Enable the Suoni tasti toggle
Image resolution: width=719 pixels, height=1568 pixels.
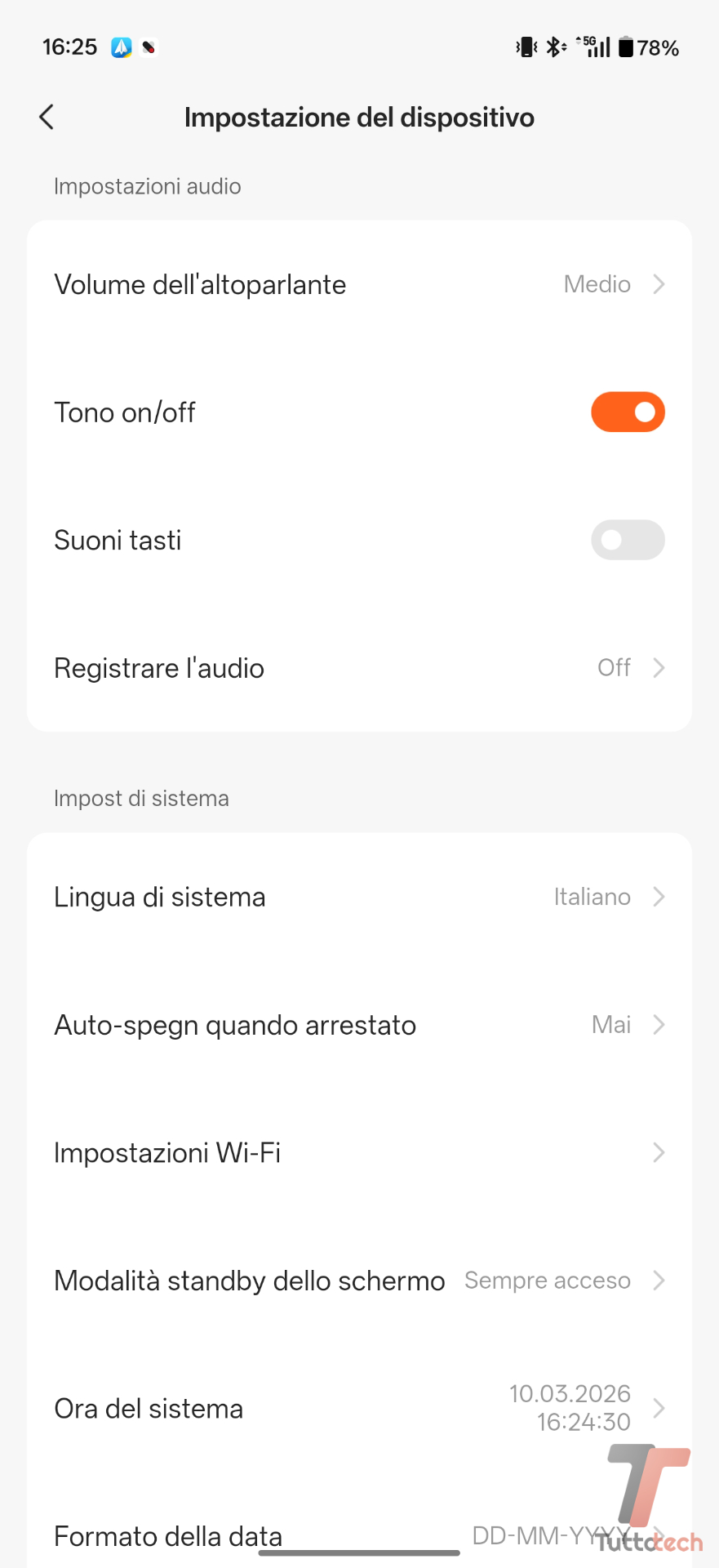click(x=627, y=540)
